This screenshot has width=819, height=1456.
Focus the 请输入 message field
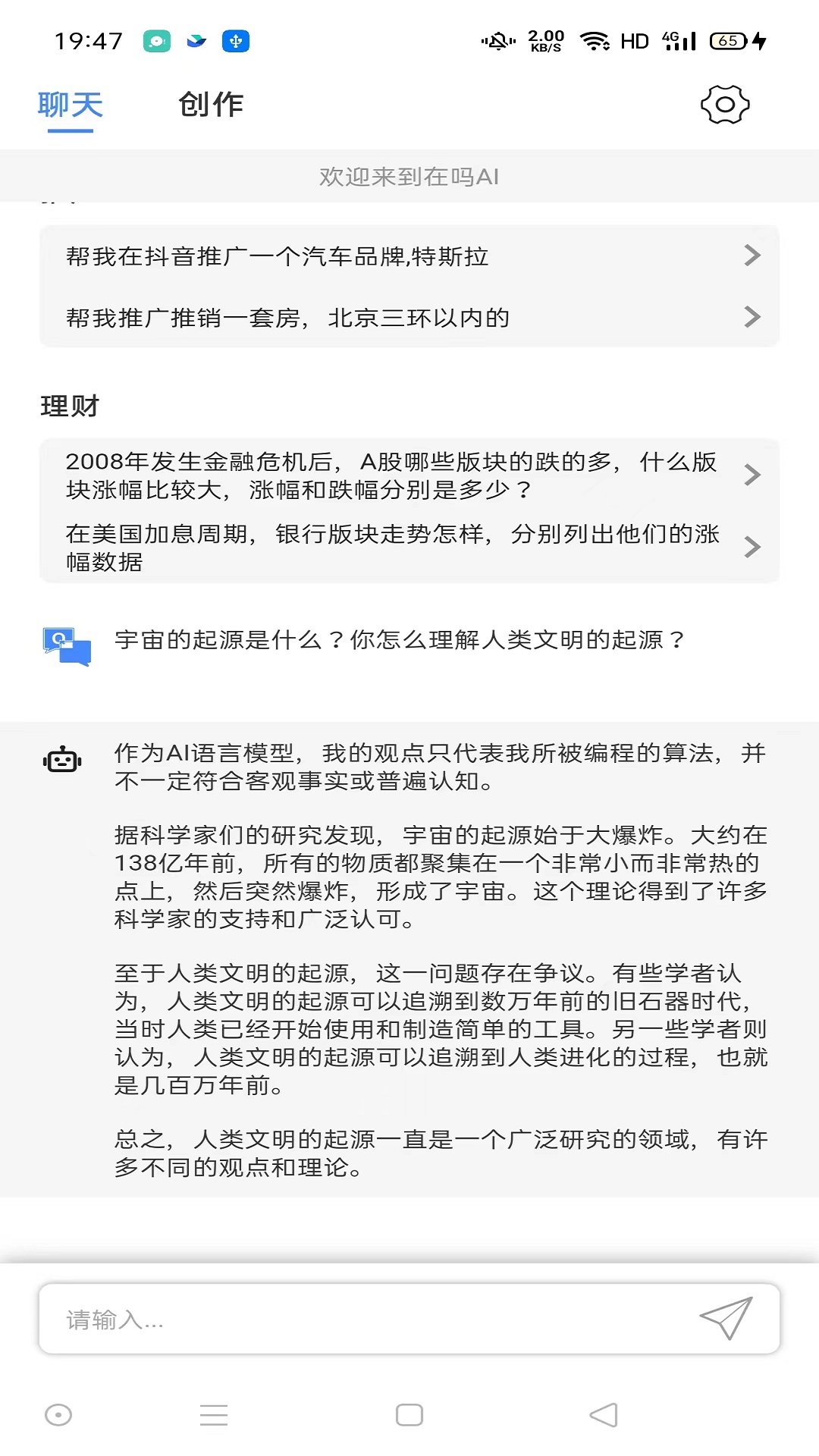364,1319
